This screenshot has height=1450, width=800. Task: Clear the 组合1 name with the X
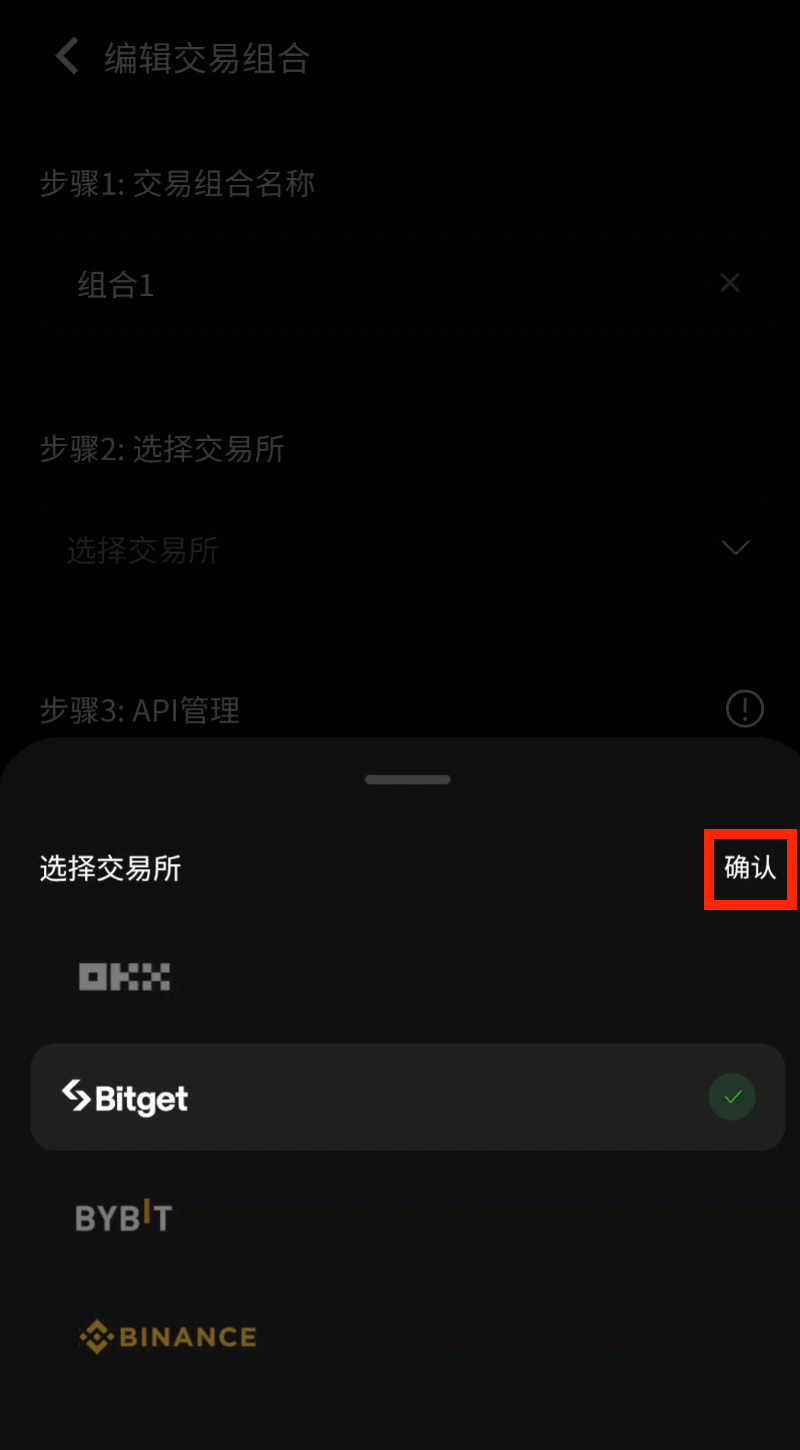[x=729, y=283]
